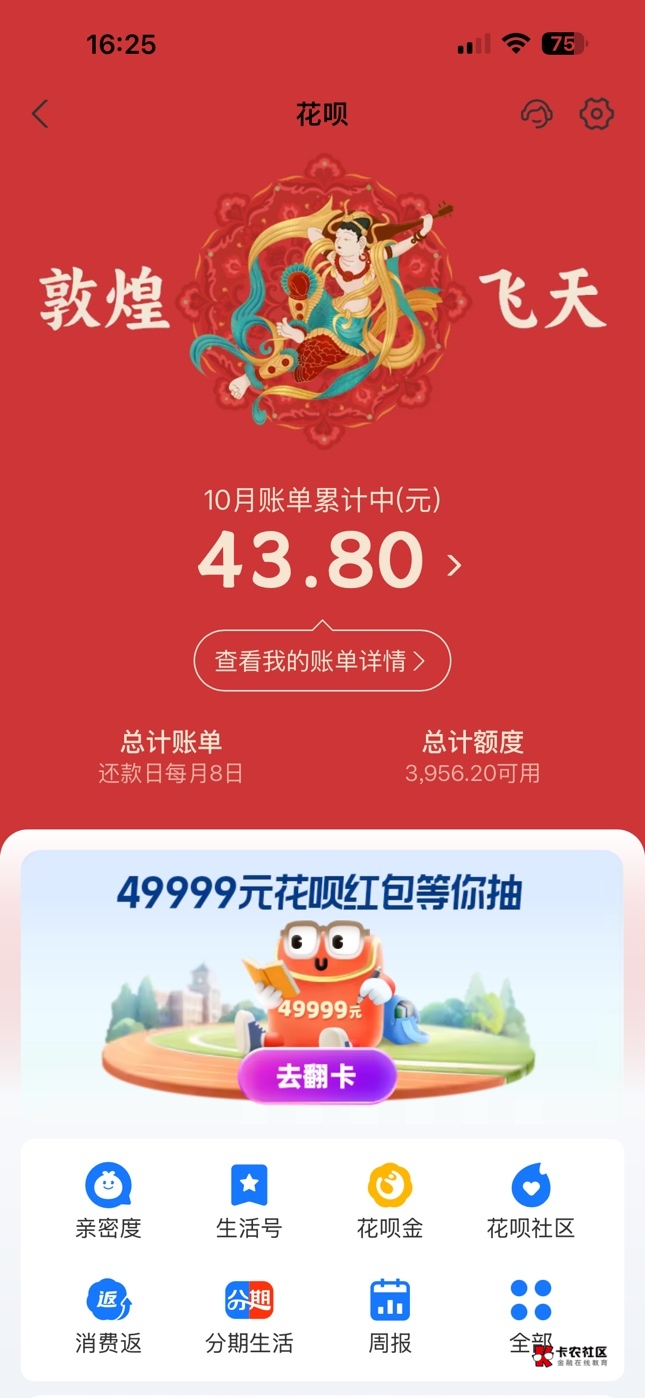Open 花呗金 shortcut
The image size is (645, 1398).
pos(390,1201)
